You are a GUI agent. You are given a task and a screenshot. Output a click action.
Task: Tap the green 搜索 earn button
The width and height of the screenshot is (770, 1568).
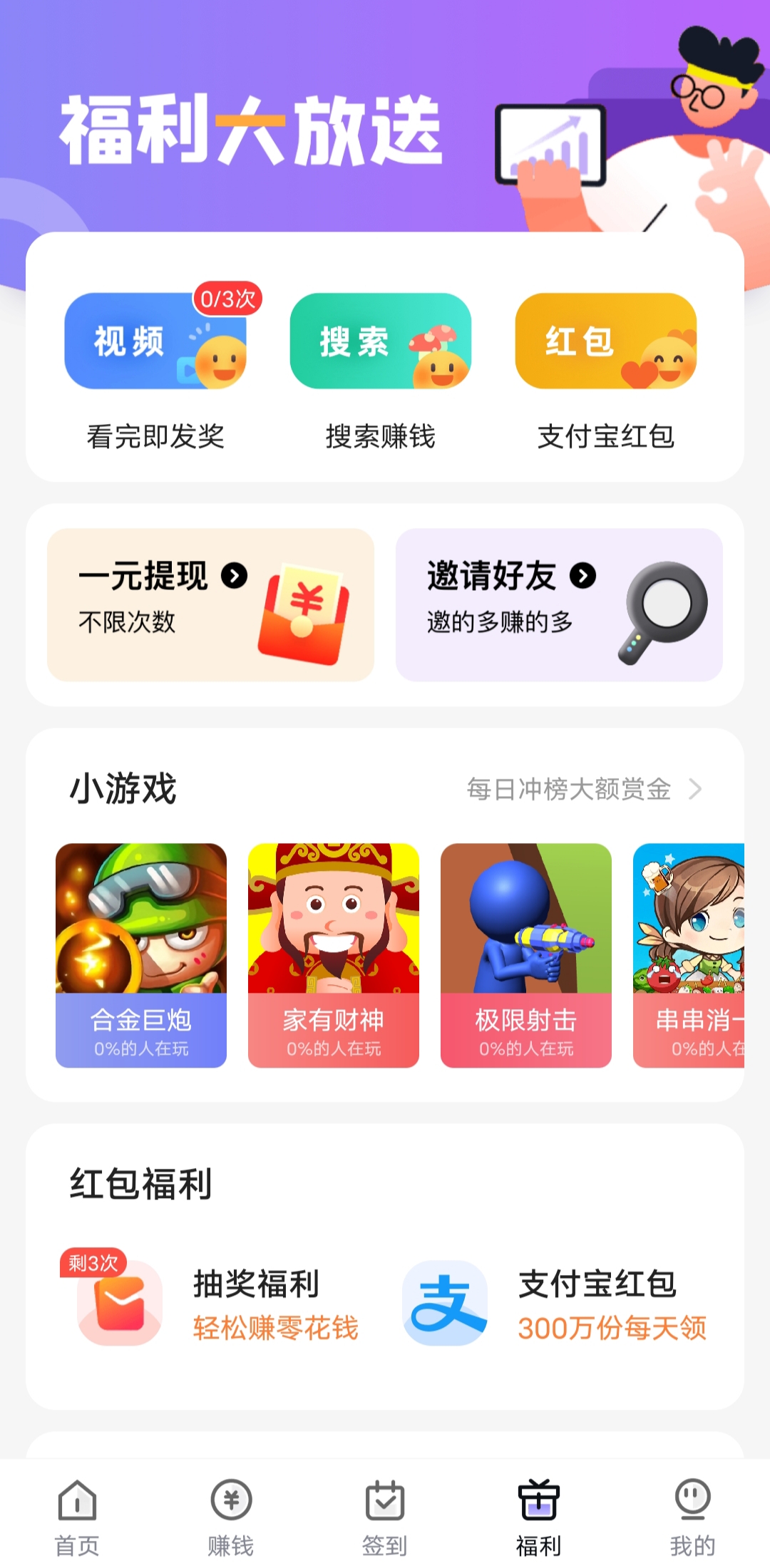coord(380,341)
